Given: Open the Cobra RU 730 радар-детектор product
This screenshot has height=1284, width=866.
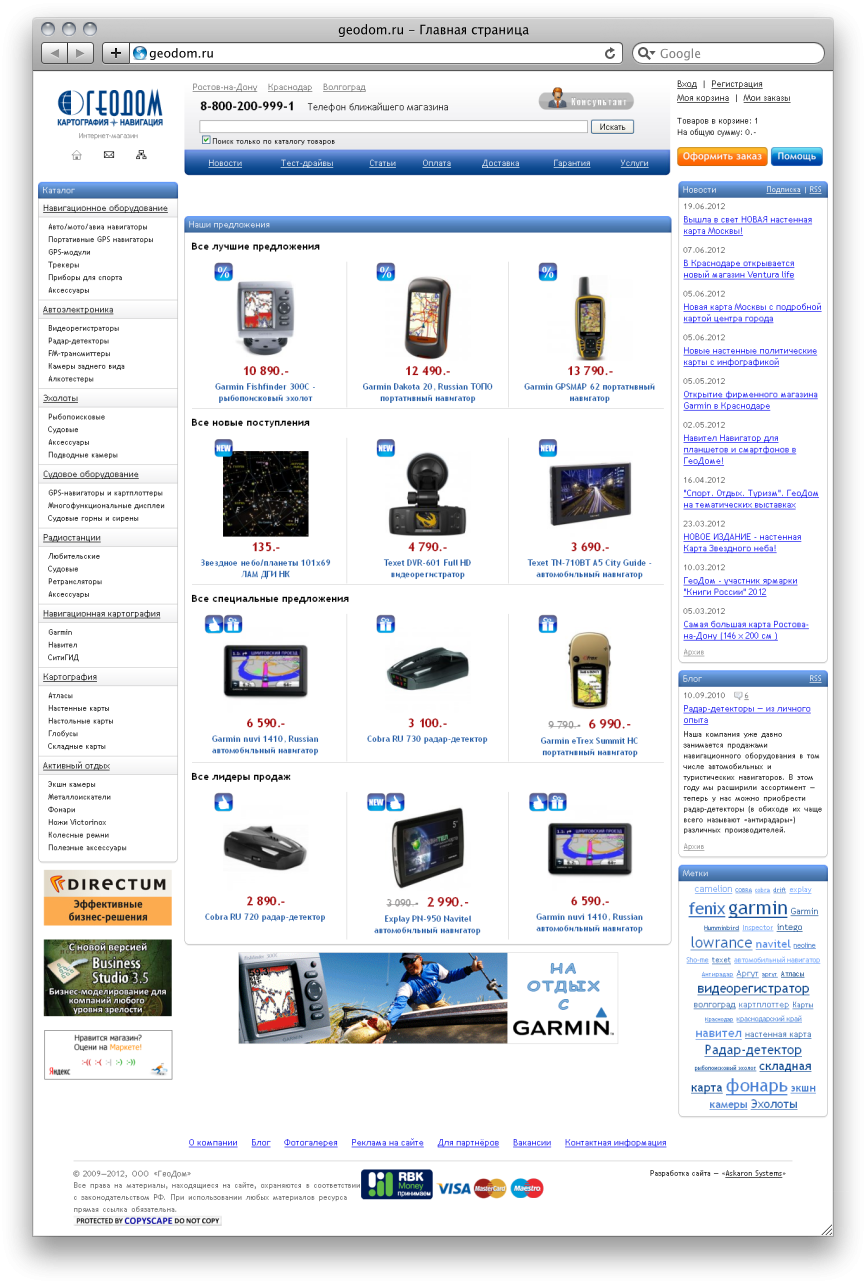Looking at the screenshot, I should point(427,739).
